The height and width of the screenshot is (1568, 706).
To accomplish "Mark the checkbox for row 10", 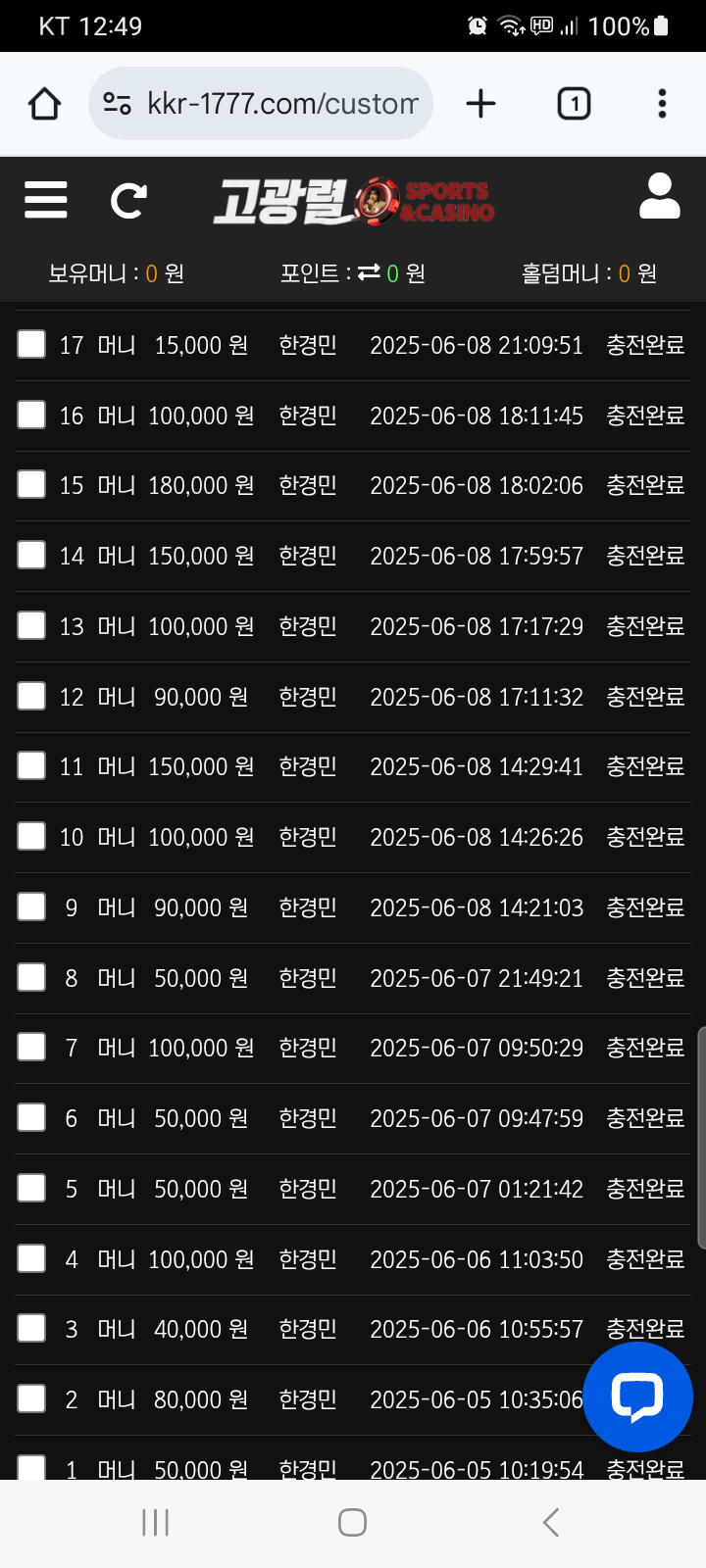I will coord(31,836).
